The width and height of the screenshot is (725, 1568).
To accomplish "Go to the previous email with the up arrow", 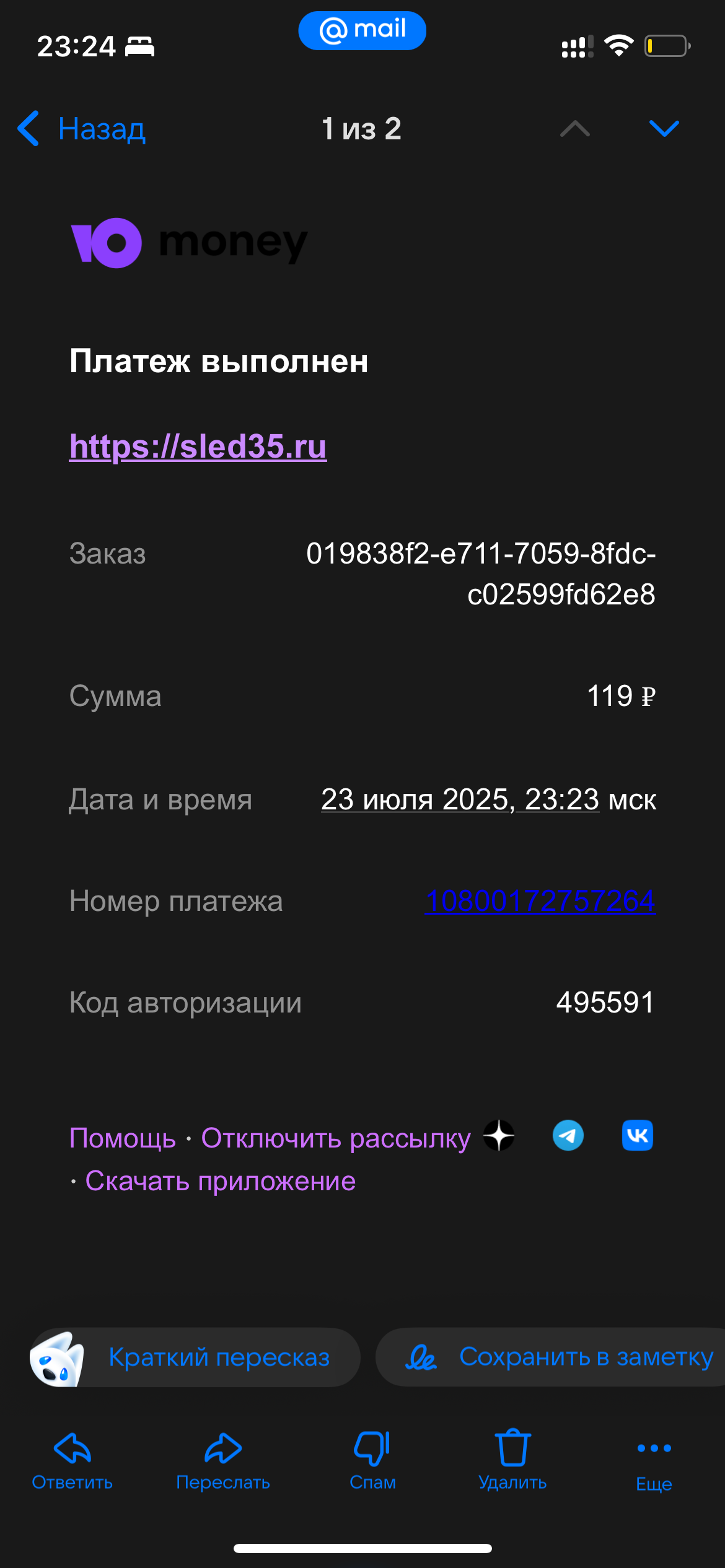I will pos(574,129).
